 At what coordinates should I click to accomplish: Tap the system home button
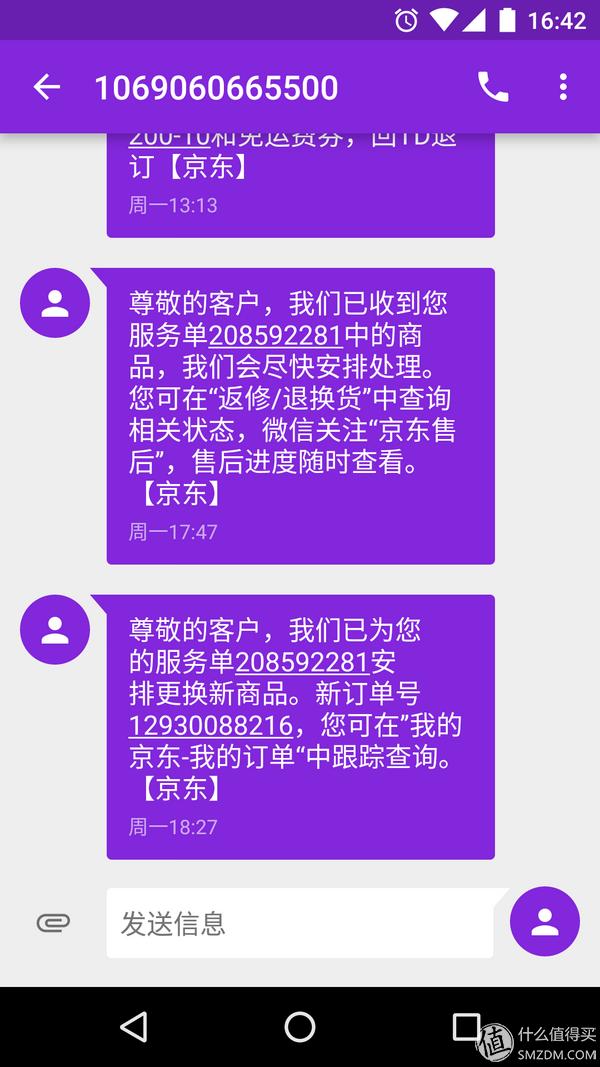click(300, 1027)
